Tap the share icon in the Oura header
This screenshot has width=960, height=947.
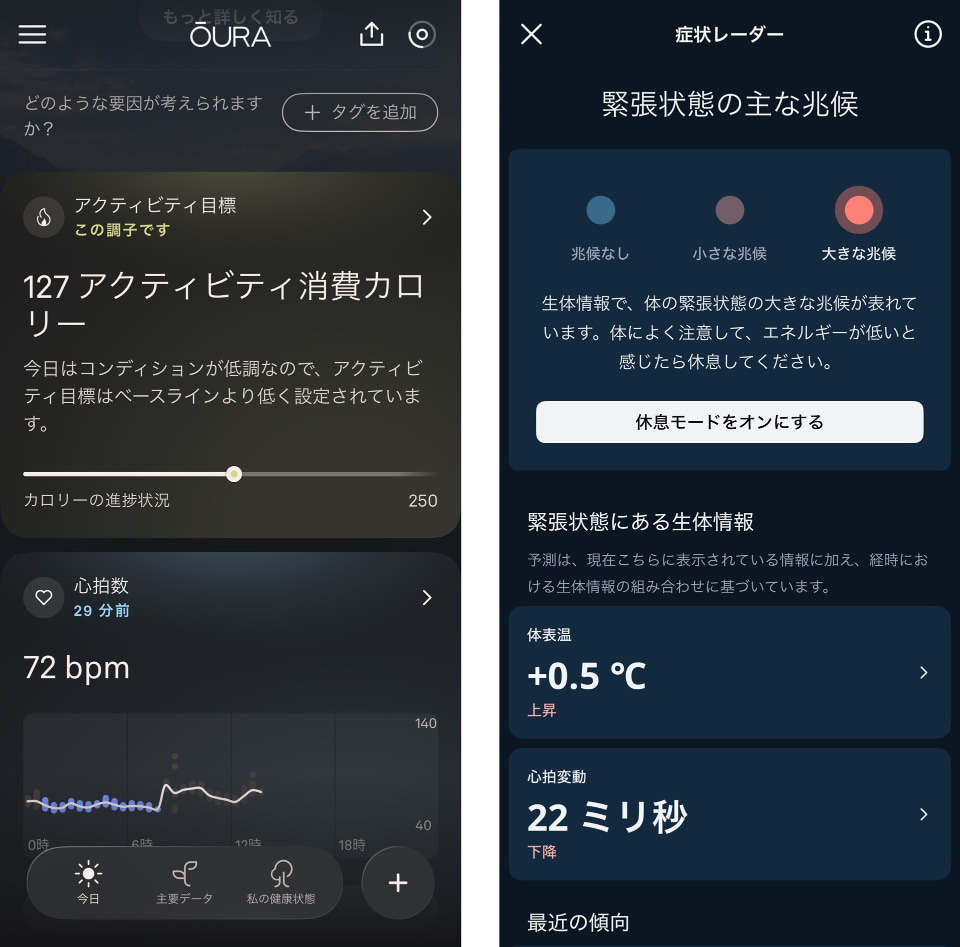371,35
